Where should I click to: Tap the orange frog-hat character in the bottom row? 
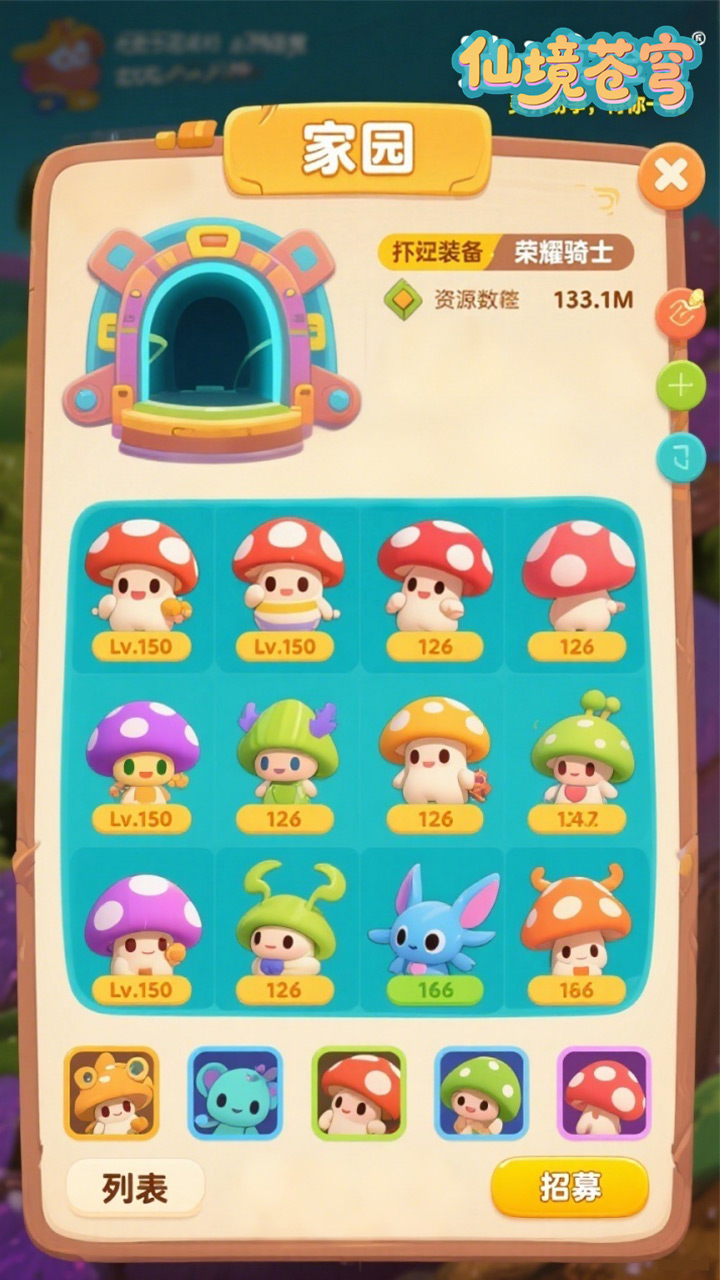[x=112, y=1094]
